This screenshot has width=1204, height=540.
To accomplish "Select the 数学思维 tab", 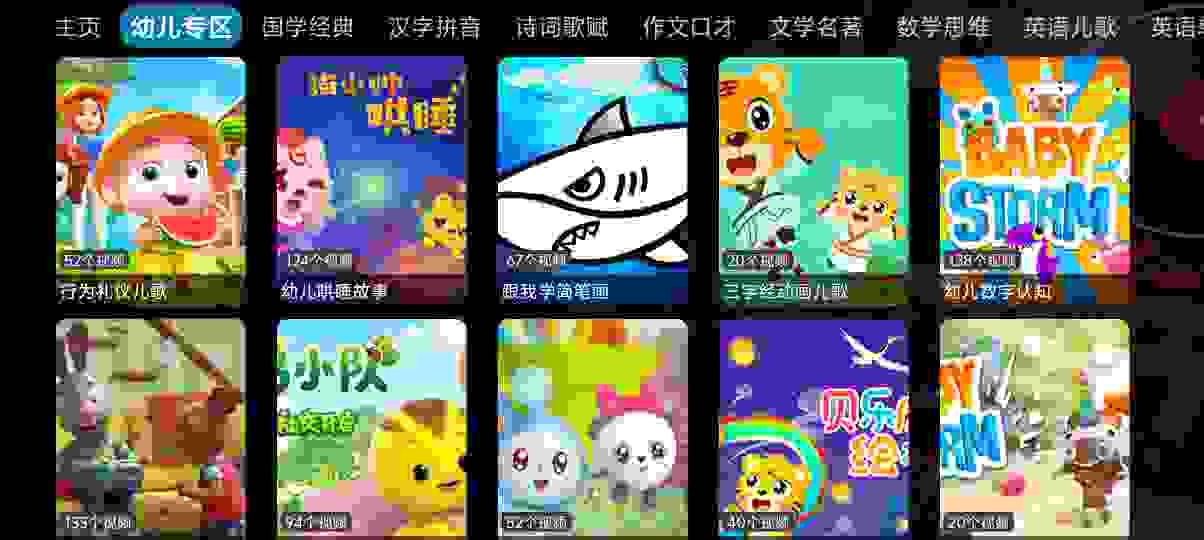I will (942, 27).
